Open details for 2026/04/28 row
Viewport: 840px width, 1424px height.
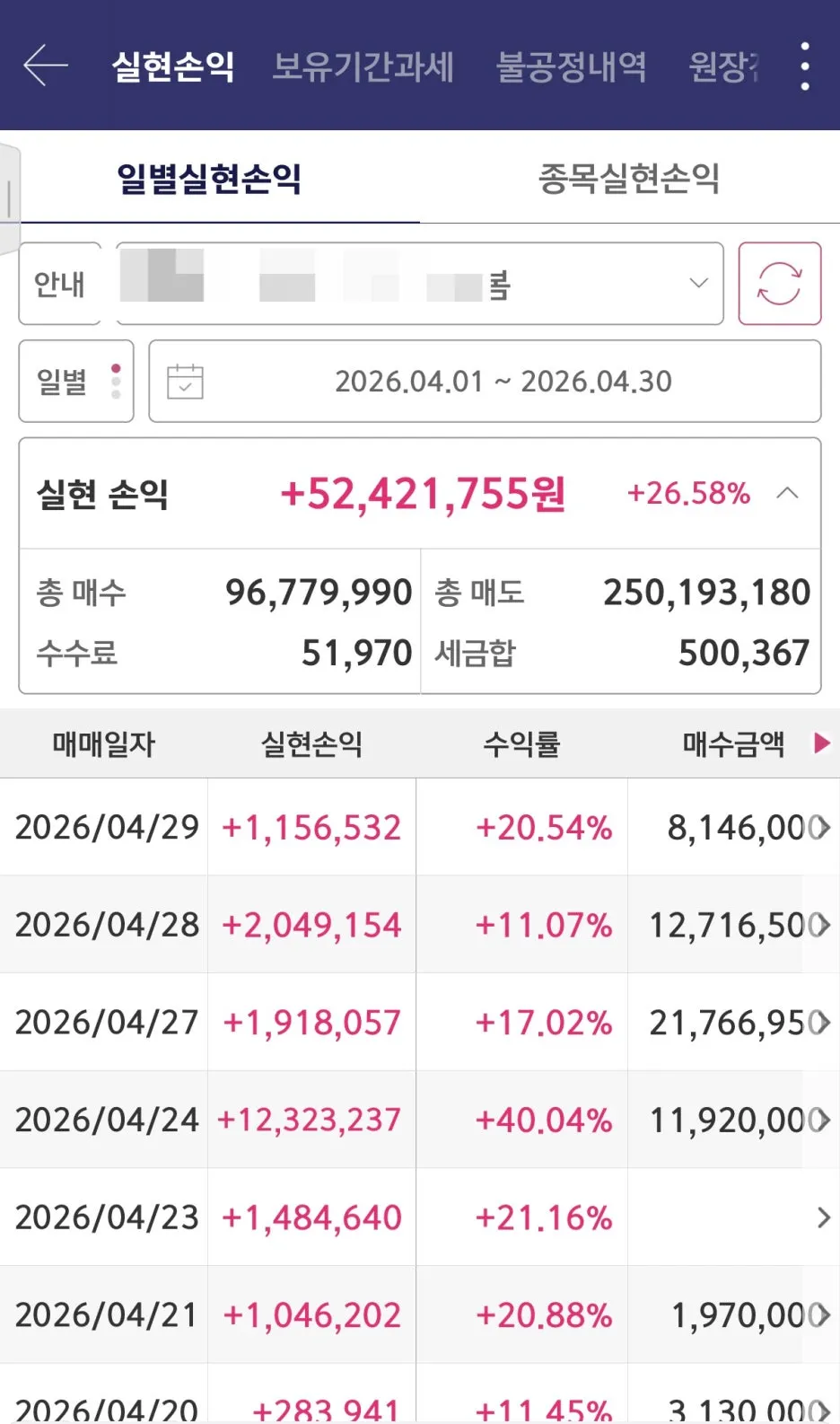point(420,925)
